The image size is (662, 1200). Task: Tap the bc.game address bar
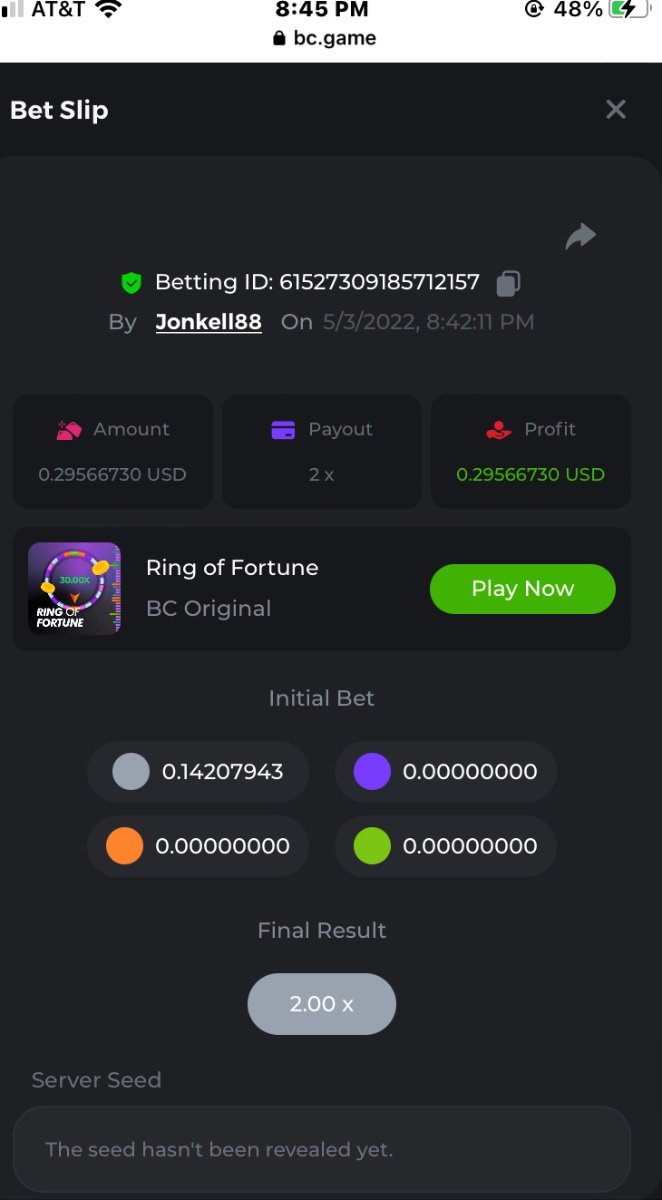pyautogui.click(x=323, y=38)
